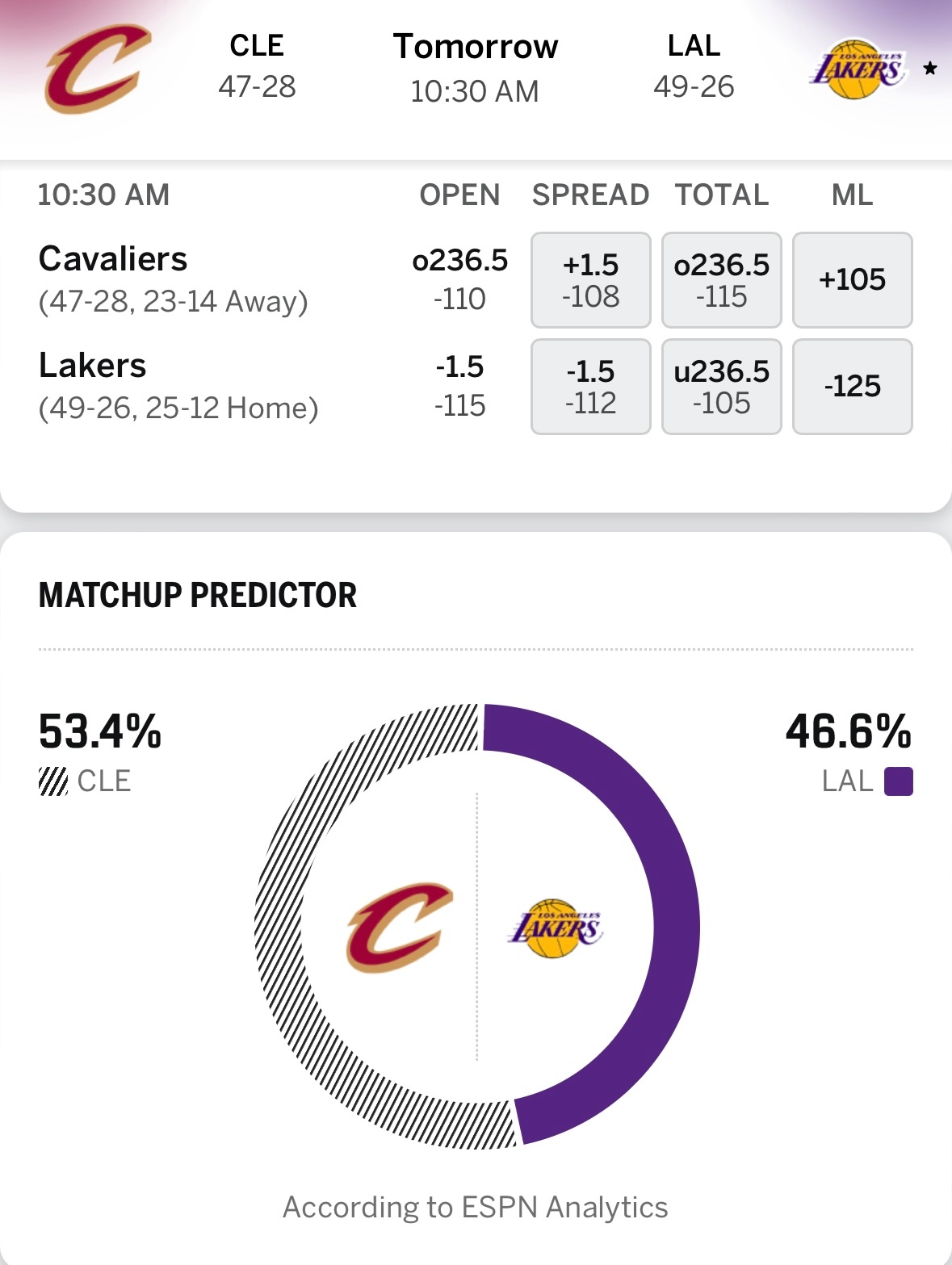Select the Cavaliers +105 moneyline

[x=853, y=279]
